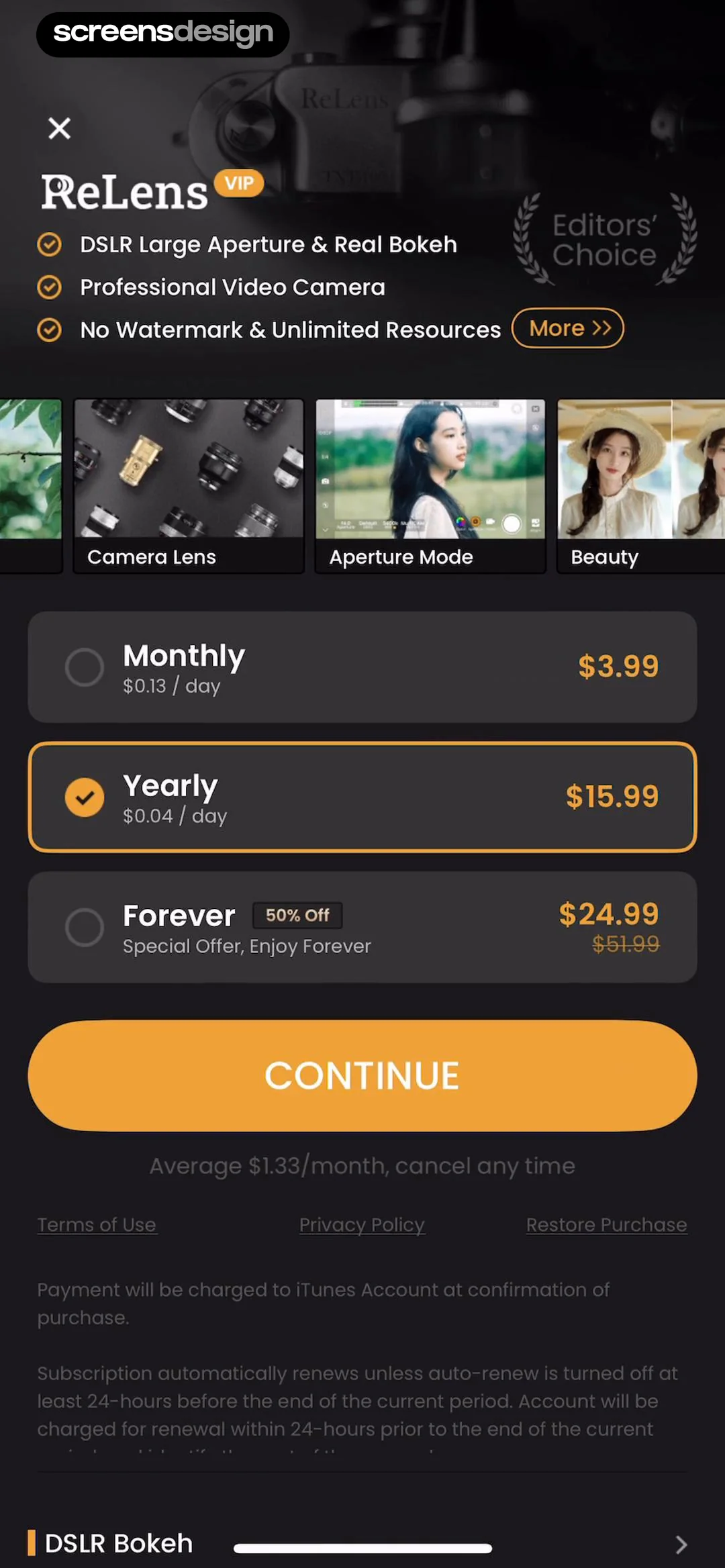Open the Beauty feature card
725x1568 pixels.
tap(641, 487)
